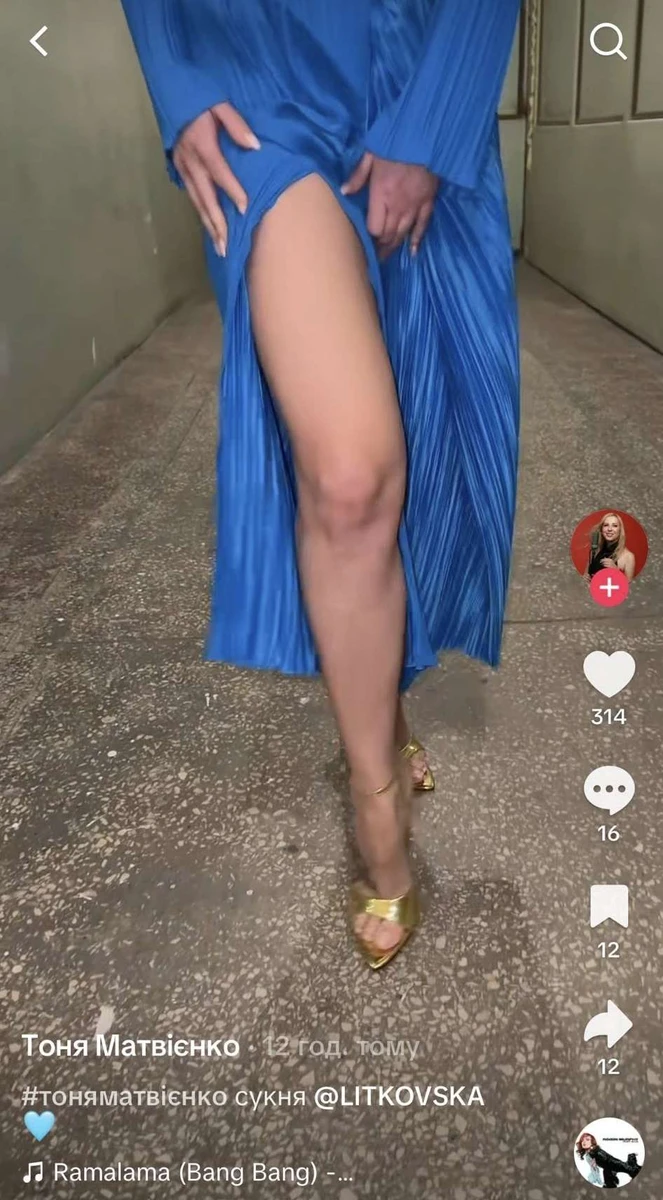Follow the creator with the plus button
The width and height of the screenshot is (663, 1200).
pos(609,588)
